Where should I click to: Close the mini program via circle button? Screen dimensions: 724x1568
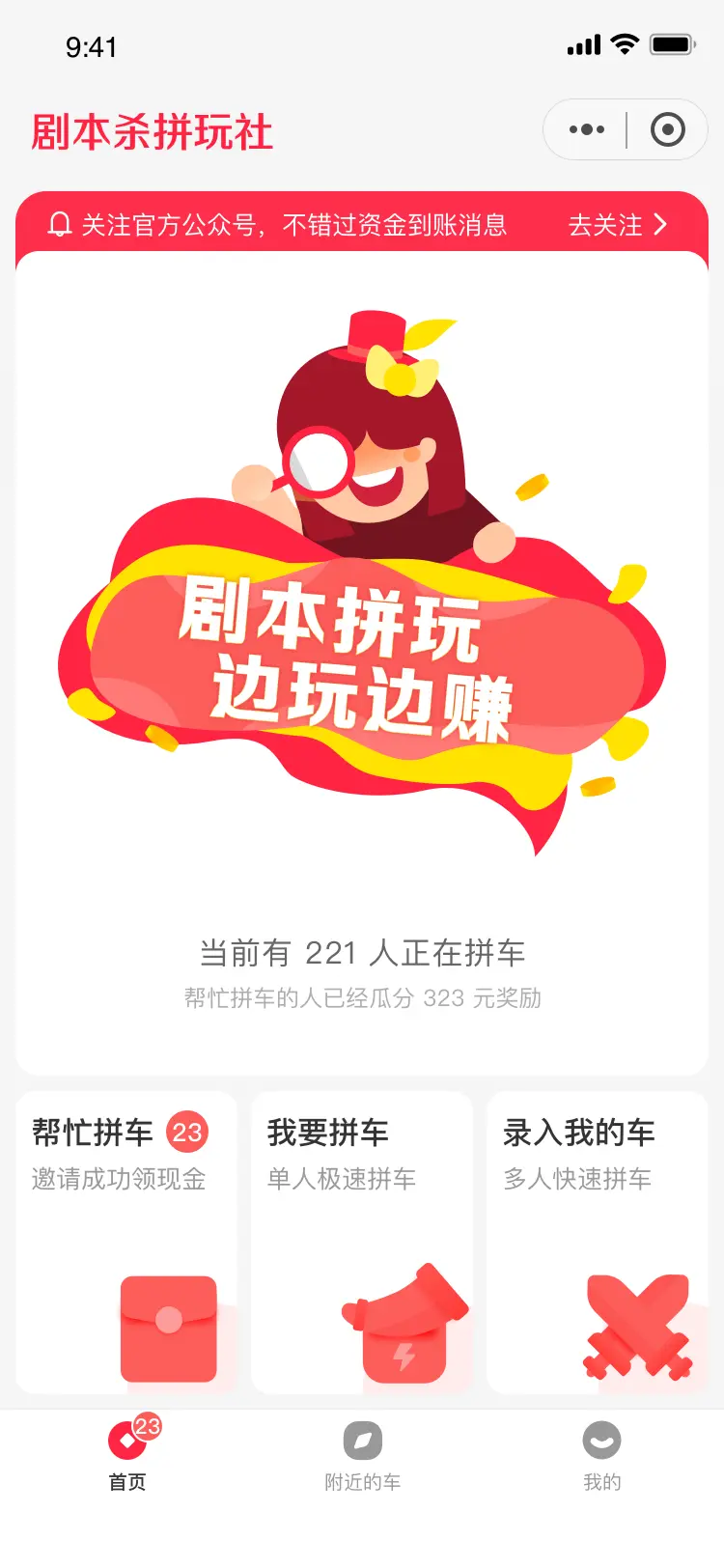tap(667, 129)
